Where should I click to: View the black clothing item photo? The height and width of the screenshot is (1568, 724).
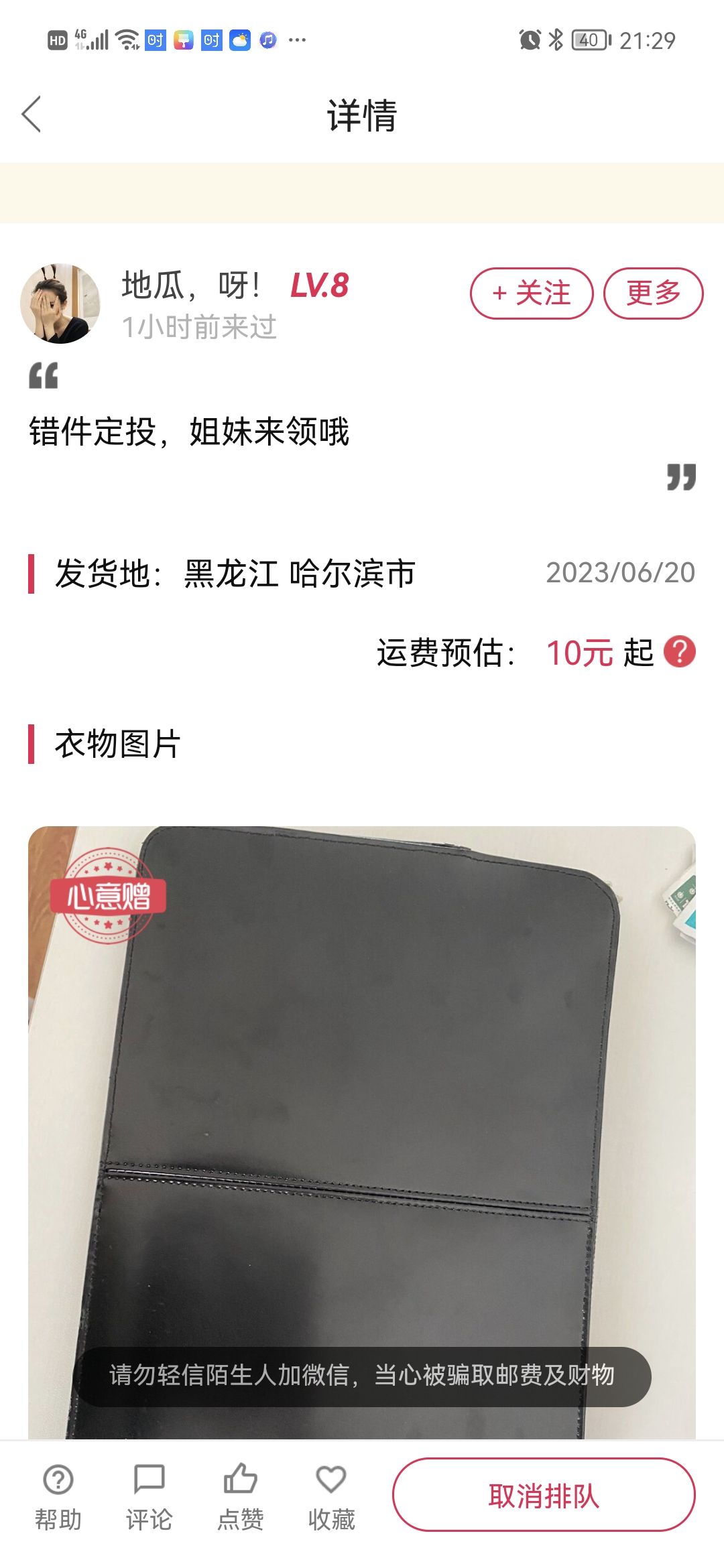pyautogui.click(x=362, y=1132)
